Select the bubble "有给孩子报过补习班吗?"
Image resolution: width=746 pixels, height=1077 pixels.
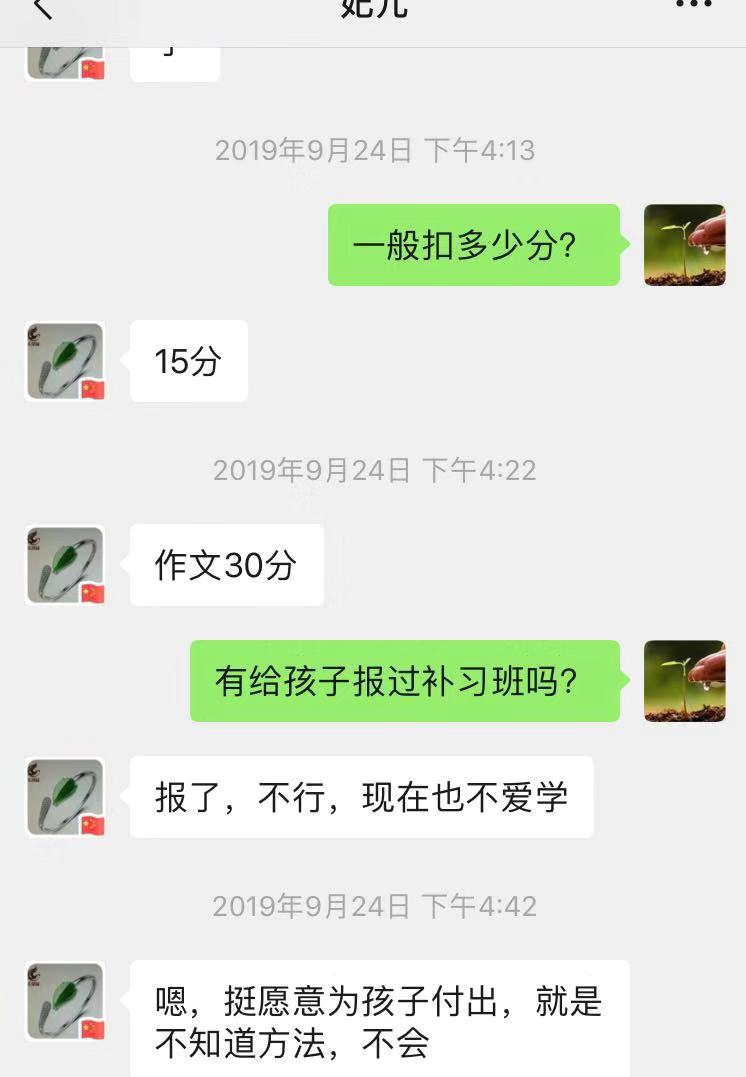(x=405, y=678)
